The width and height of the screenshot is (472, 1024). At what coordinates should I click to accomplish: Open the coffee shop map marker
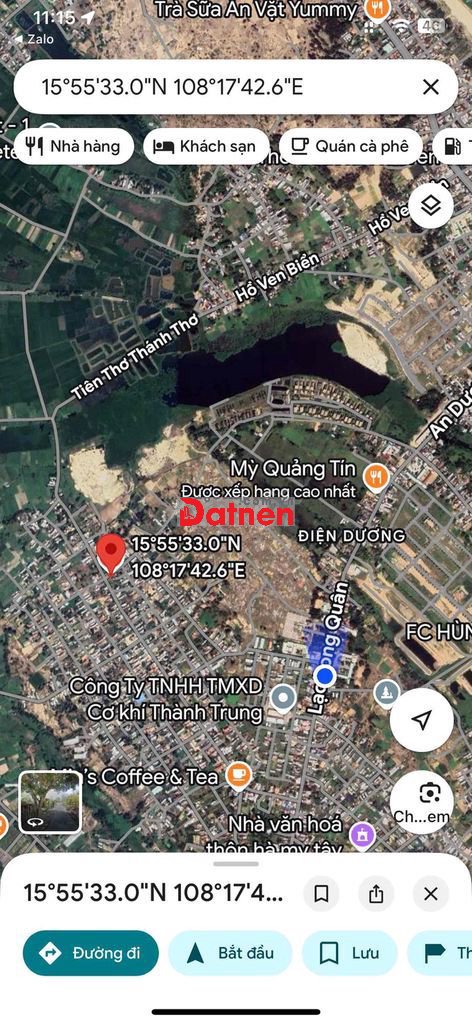click(239, 776)
